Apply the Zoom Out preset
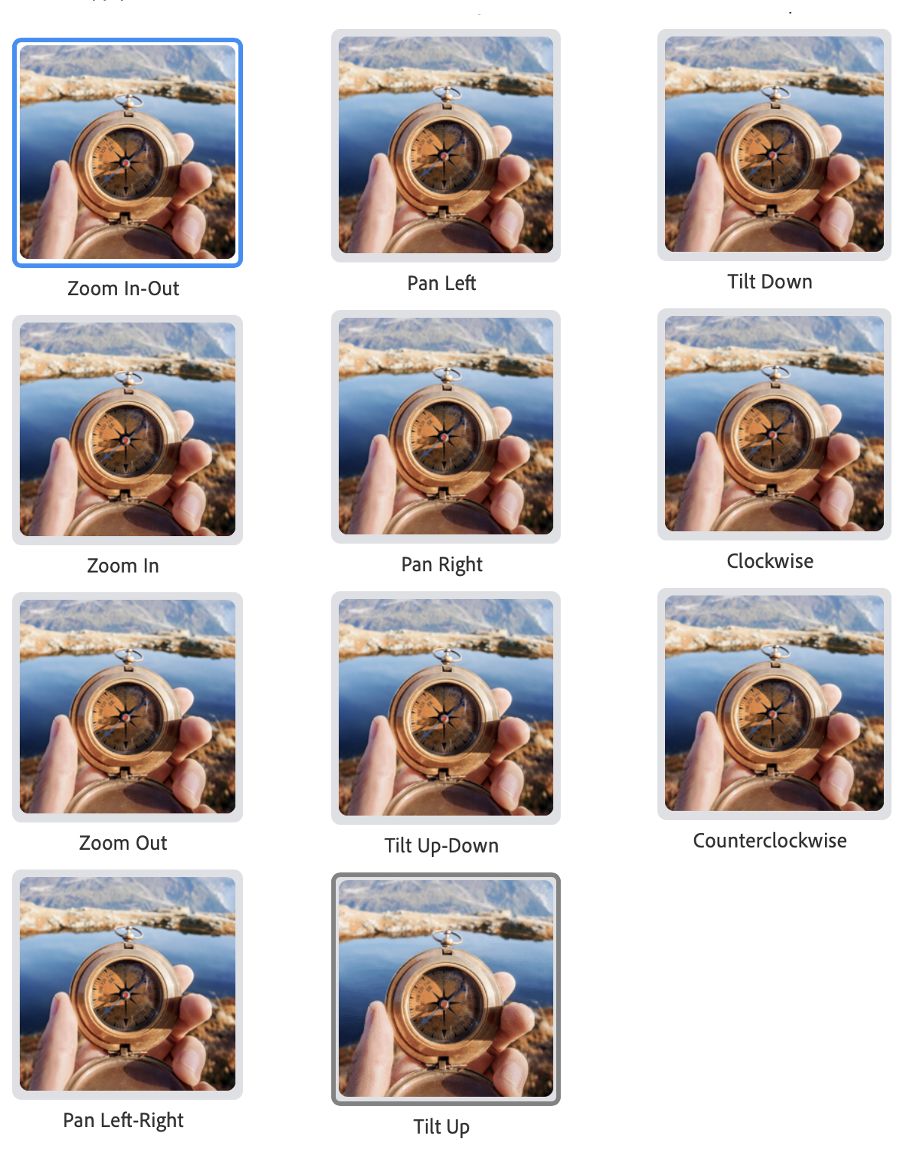This screenshot has height=1160, width=908. (x=127, y=706)
